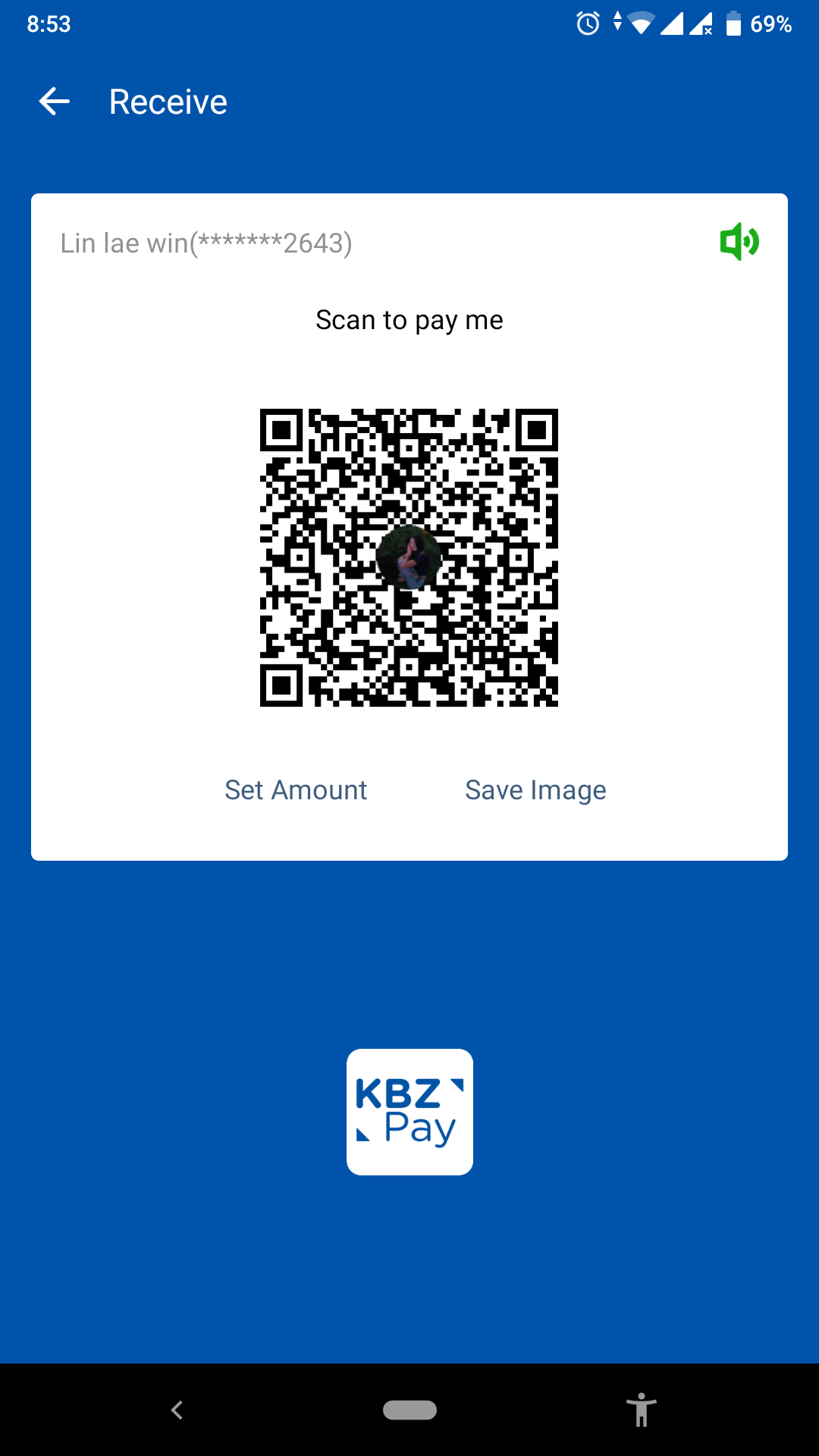819x1456 pixels.
Task: Toggle the green sound speaker icon
Action: 739,243
